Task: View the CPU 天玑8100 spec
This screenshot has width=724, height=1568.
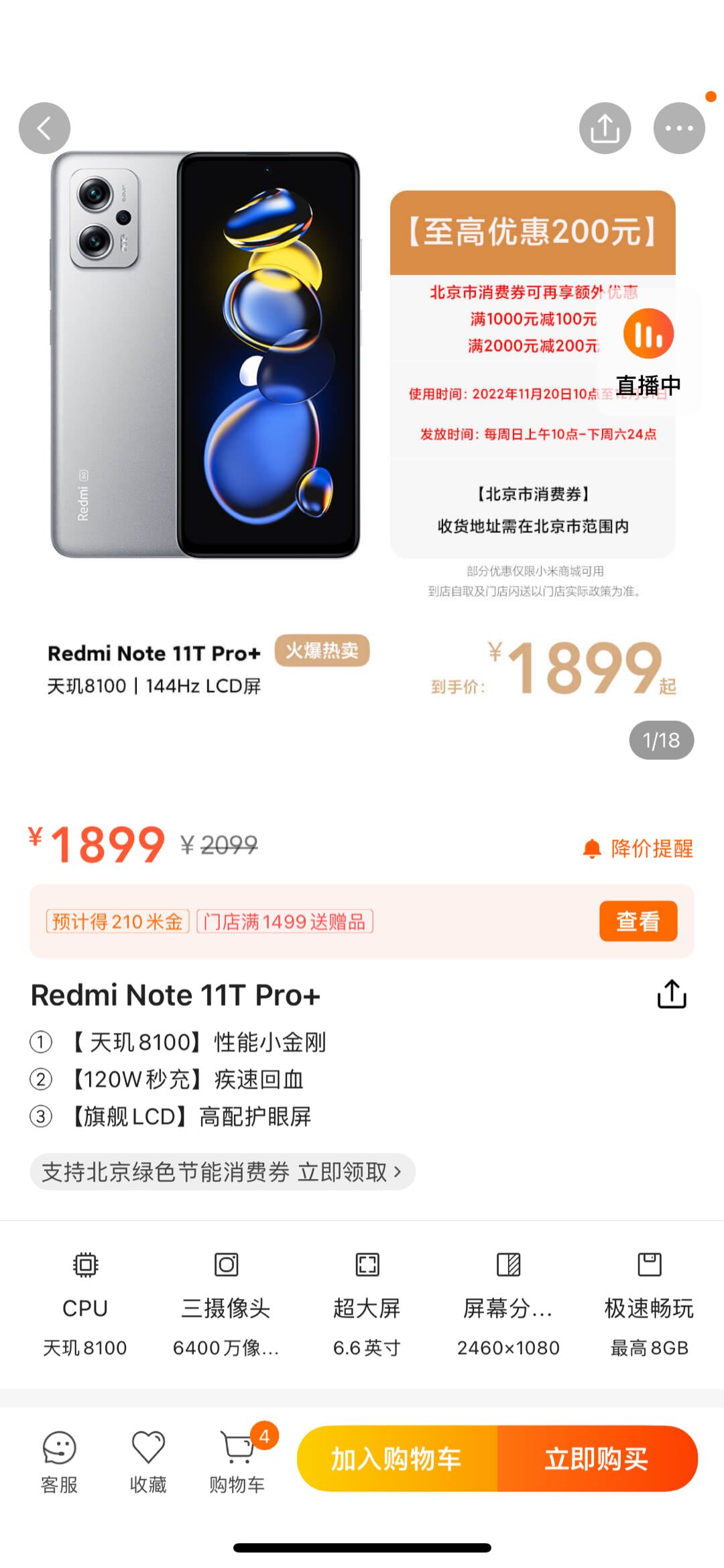Action: pos(85,1304)
